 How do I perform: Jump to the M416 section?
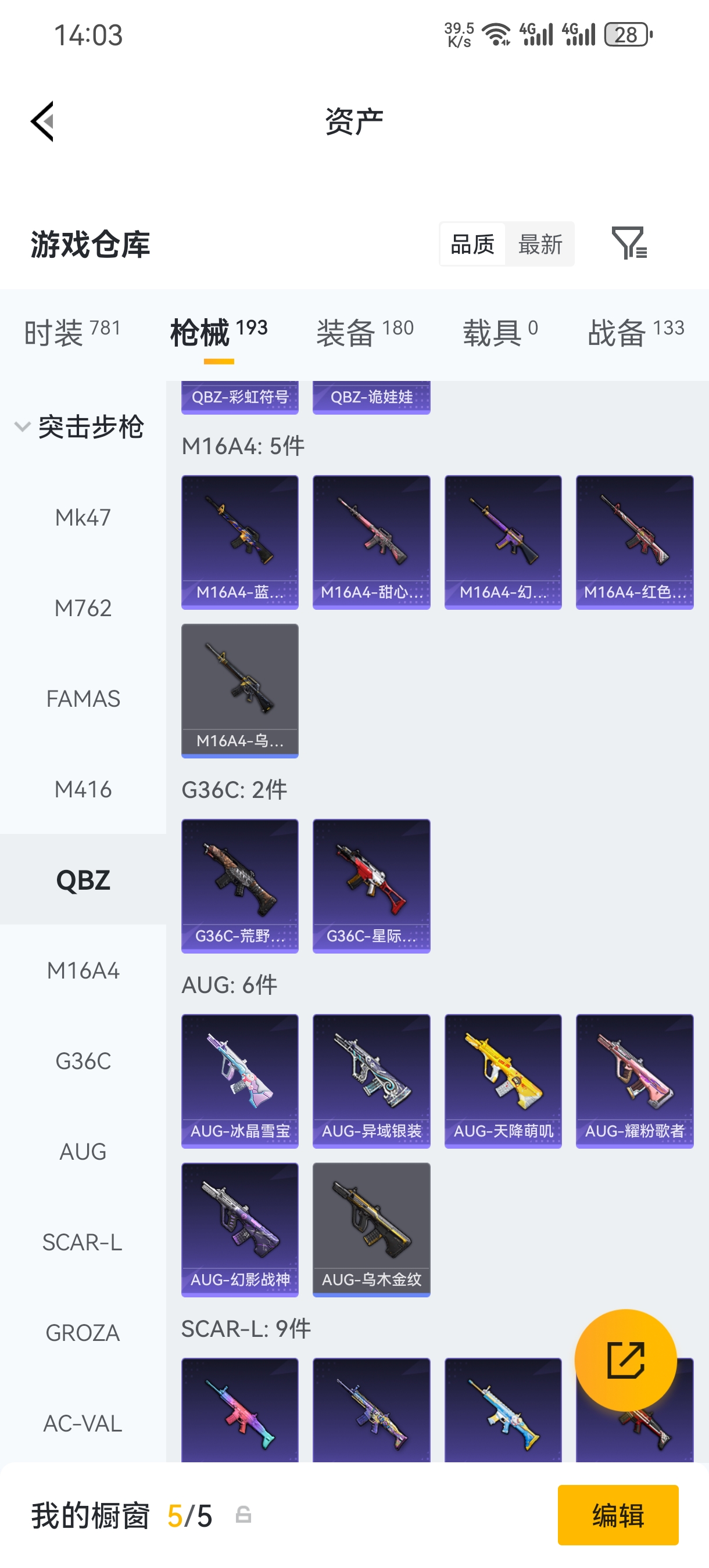click(x=83, y=789)
